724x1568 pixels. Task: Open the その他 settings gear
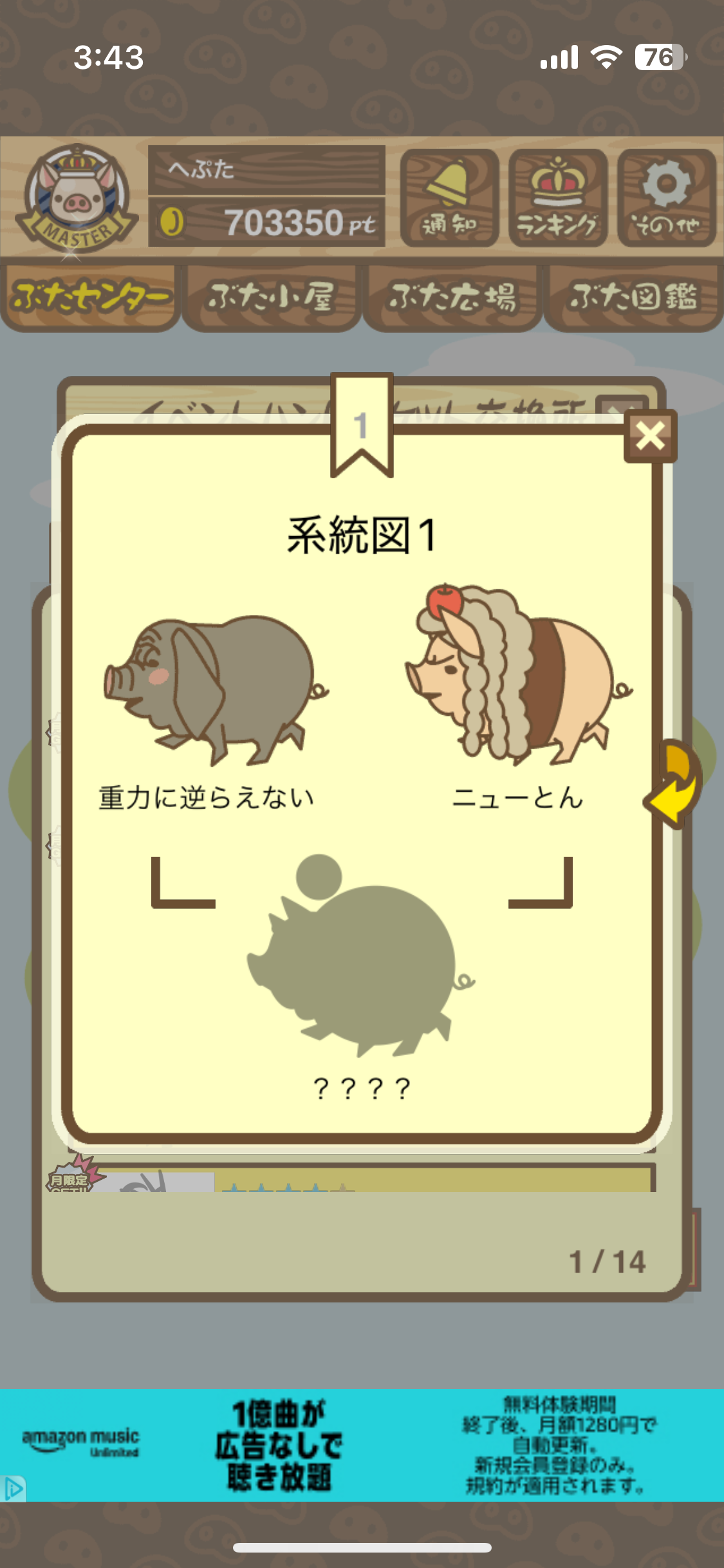666,198
